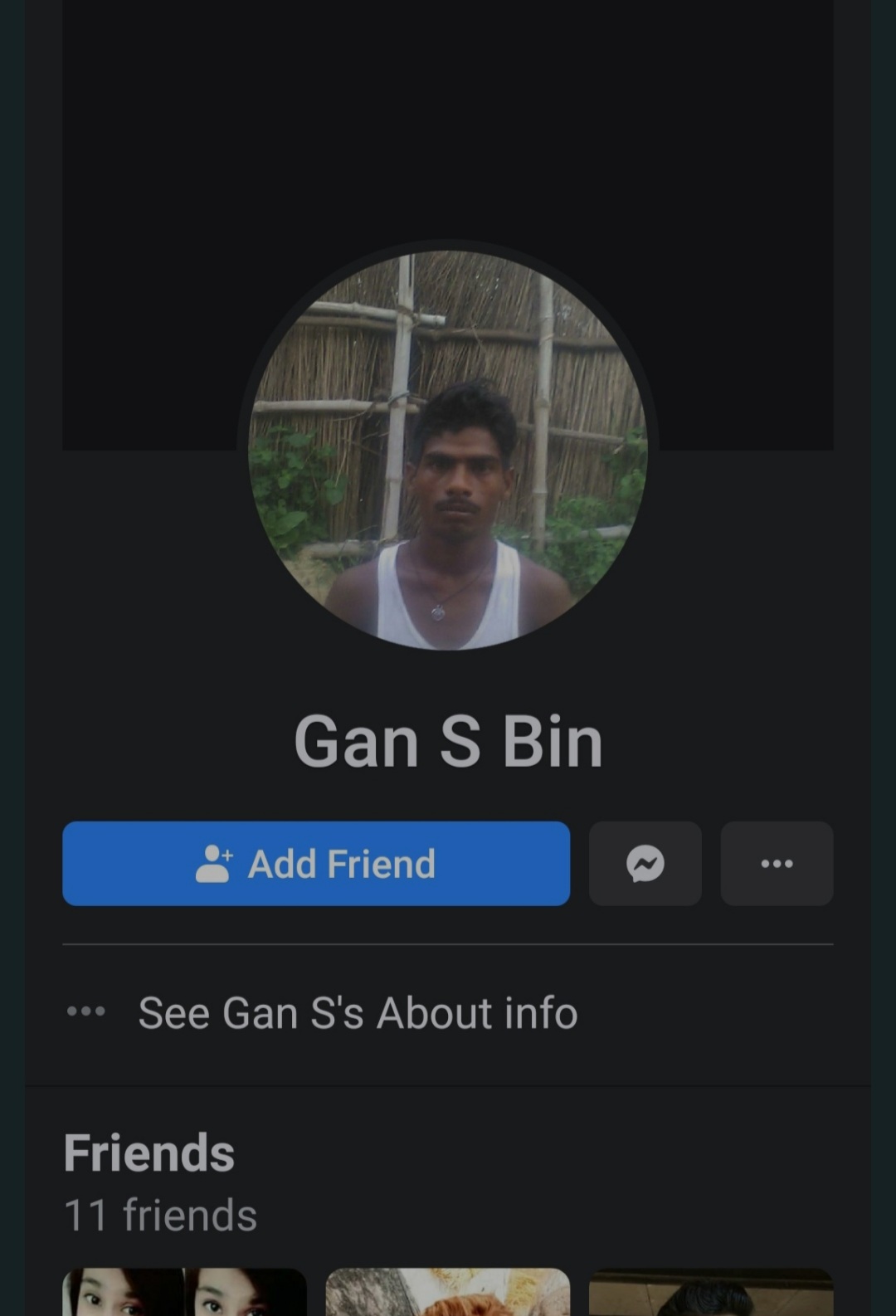896x1316 pixels.
Task: View Gan S Bin's profile picture
Action: [x=448, y=450]
